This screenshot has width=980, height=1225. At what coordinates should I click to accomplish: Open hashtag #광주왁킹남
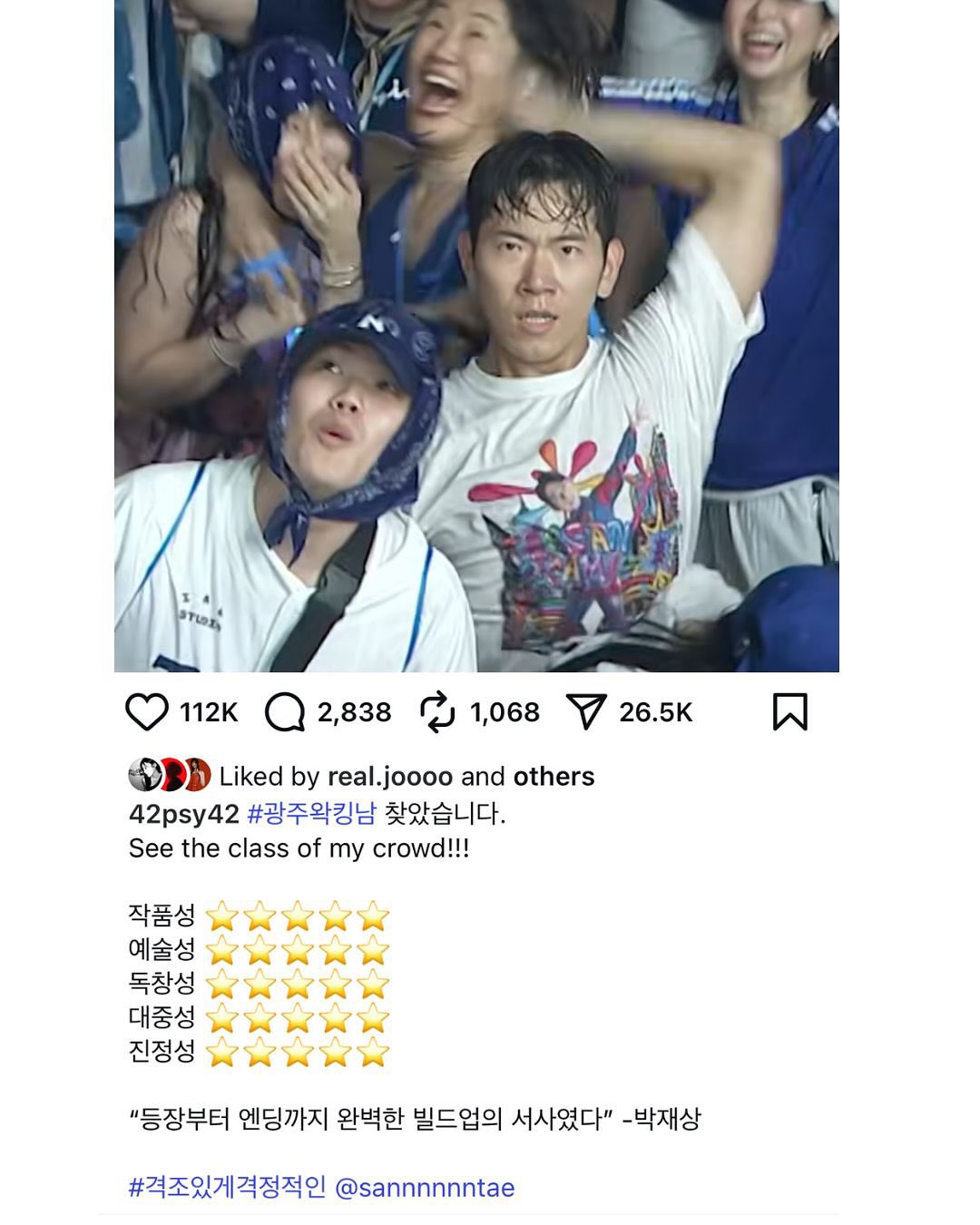[x=311, y=814]
